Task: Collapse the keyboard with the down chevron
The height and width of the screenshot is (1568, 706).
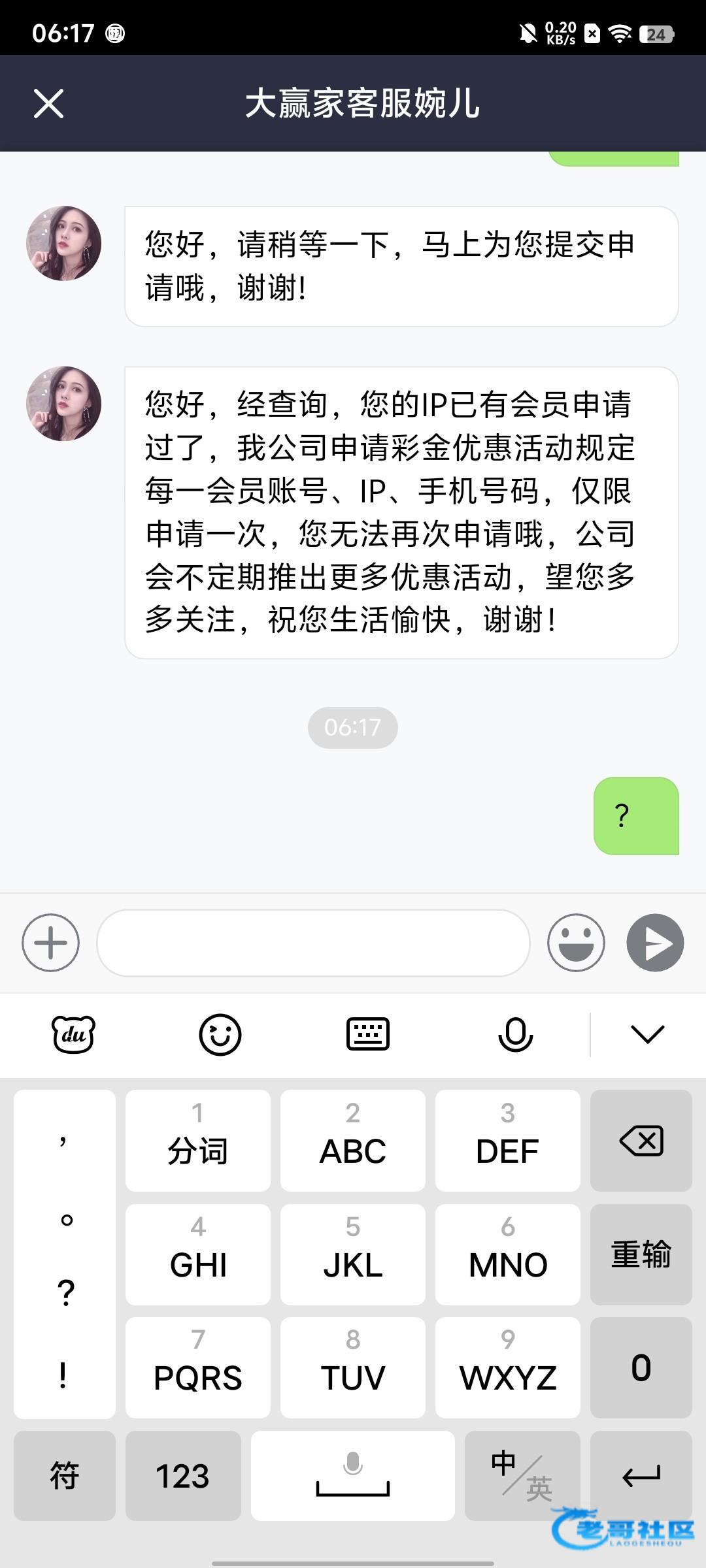Action: tap(647, 1034)
